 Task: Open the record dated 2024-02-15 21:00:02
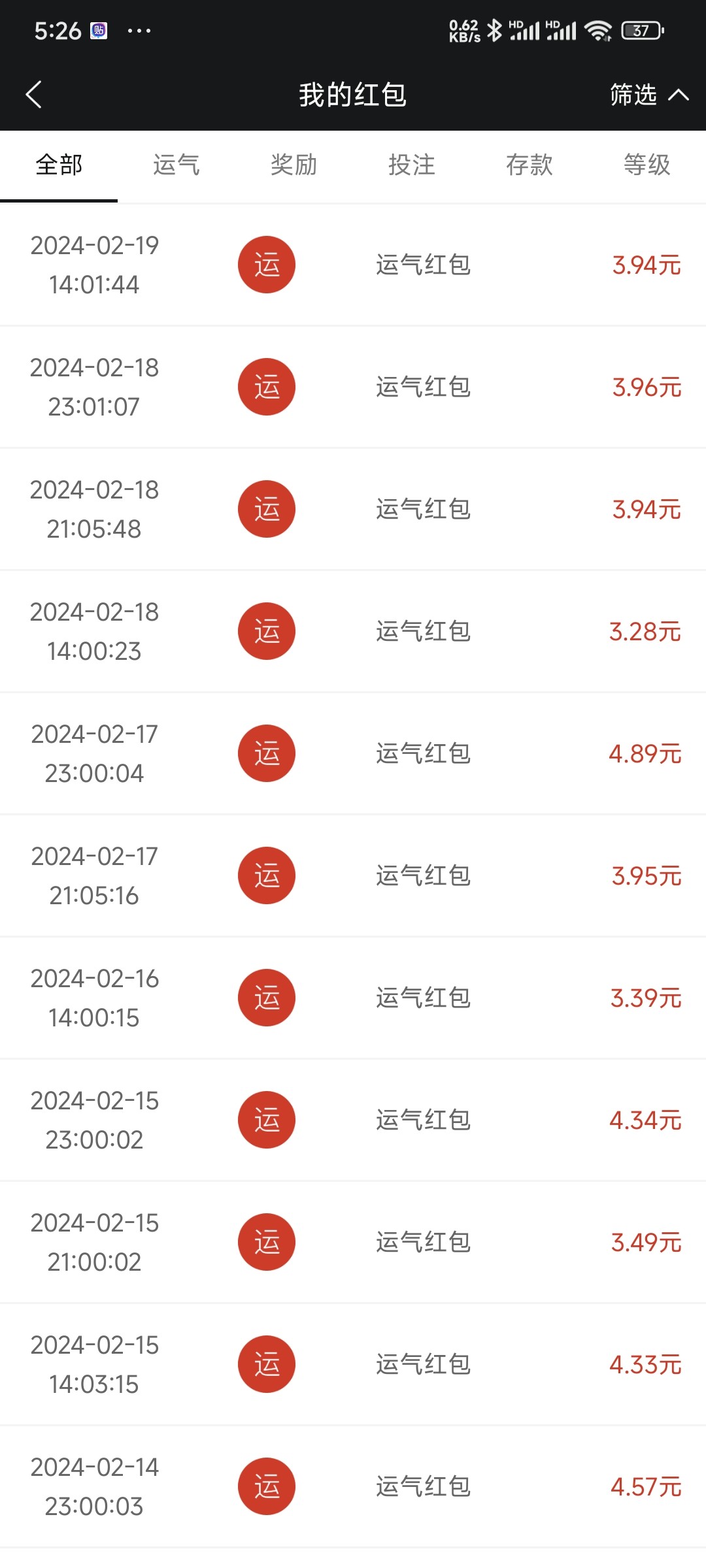(x=353, y=1243)
